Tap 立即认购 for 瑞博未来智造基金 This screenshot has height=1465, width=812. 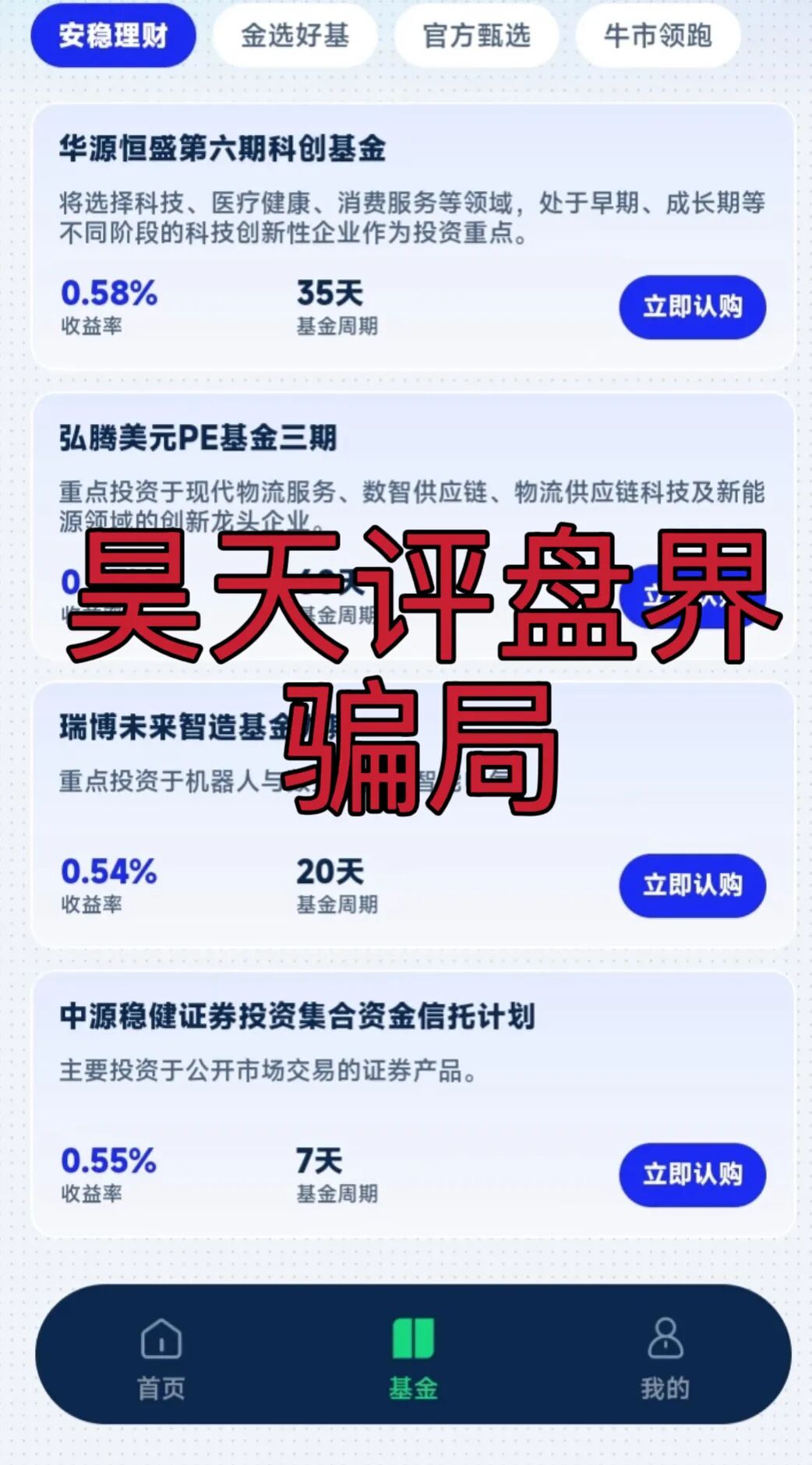[692, 886]
